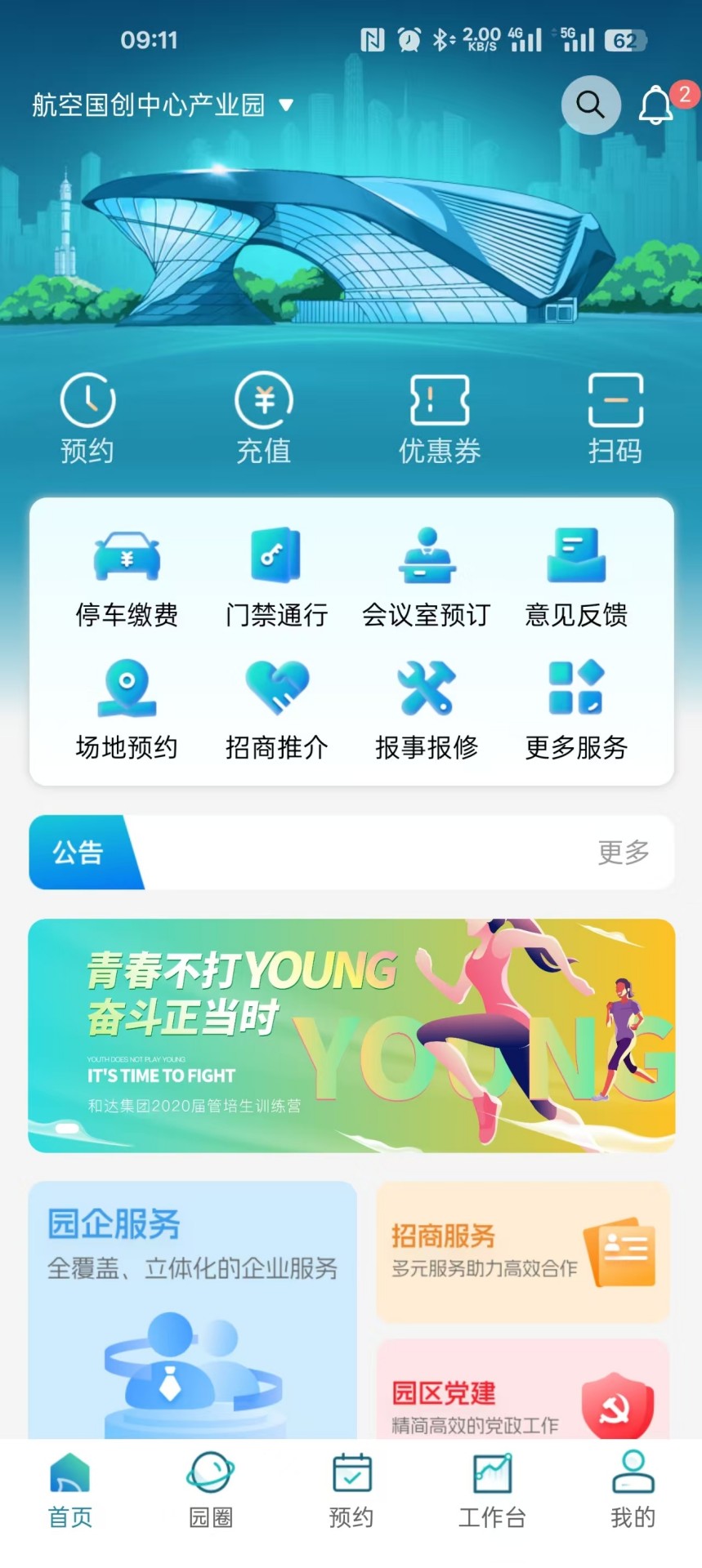Open the notifications bell
Viewport: 702px width, 1568px height.
coord(656,105)
